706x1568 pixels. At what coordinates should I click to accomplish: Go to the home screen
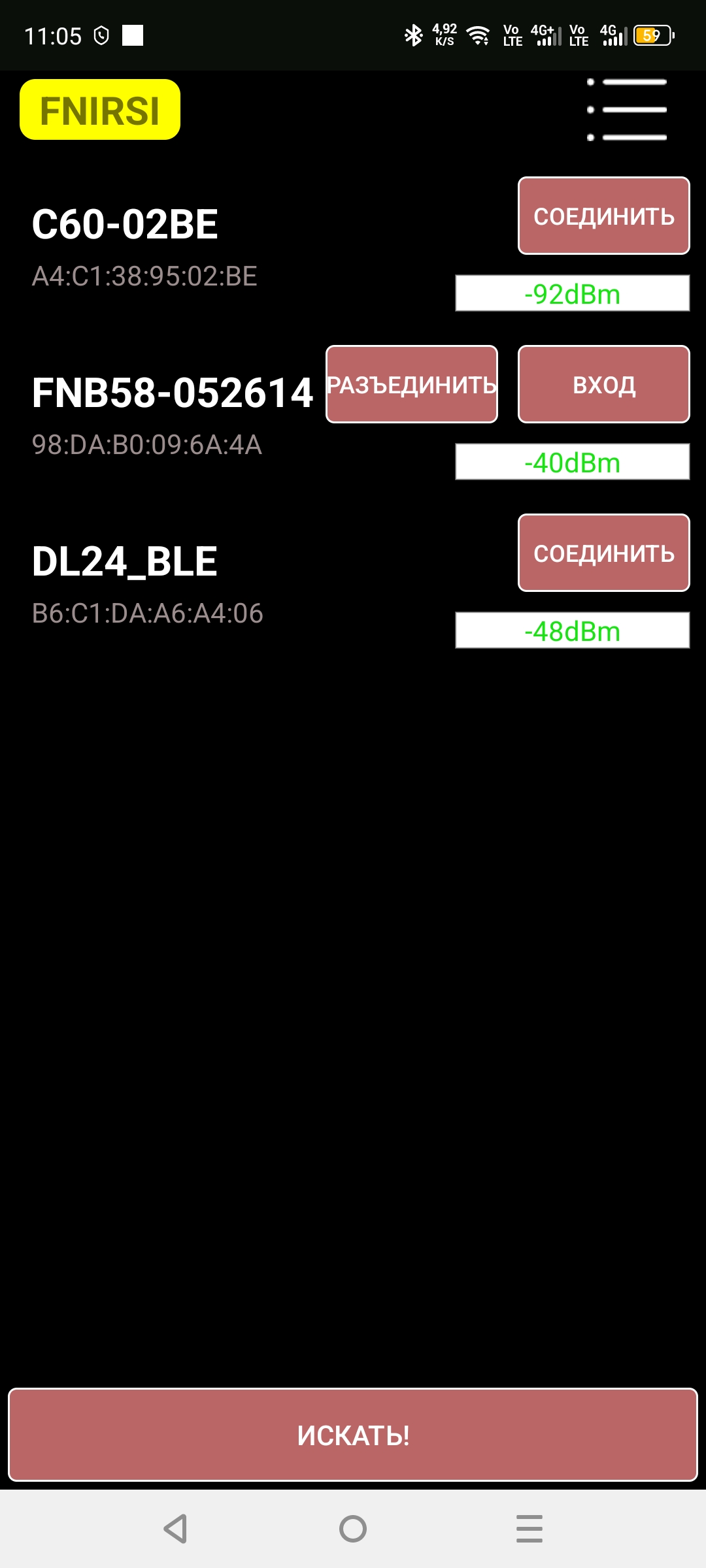353,1529
